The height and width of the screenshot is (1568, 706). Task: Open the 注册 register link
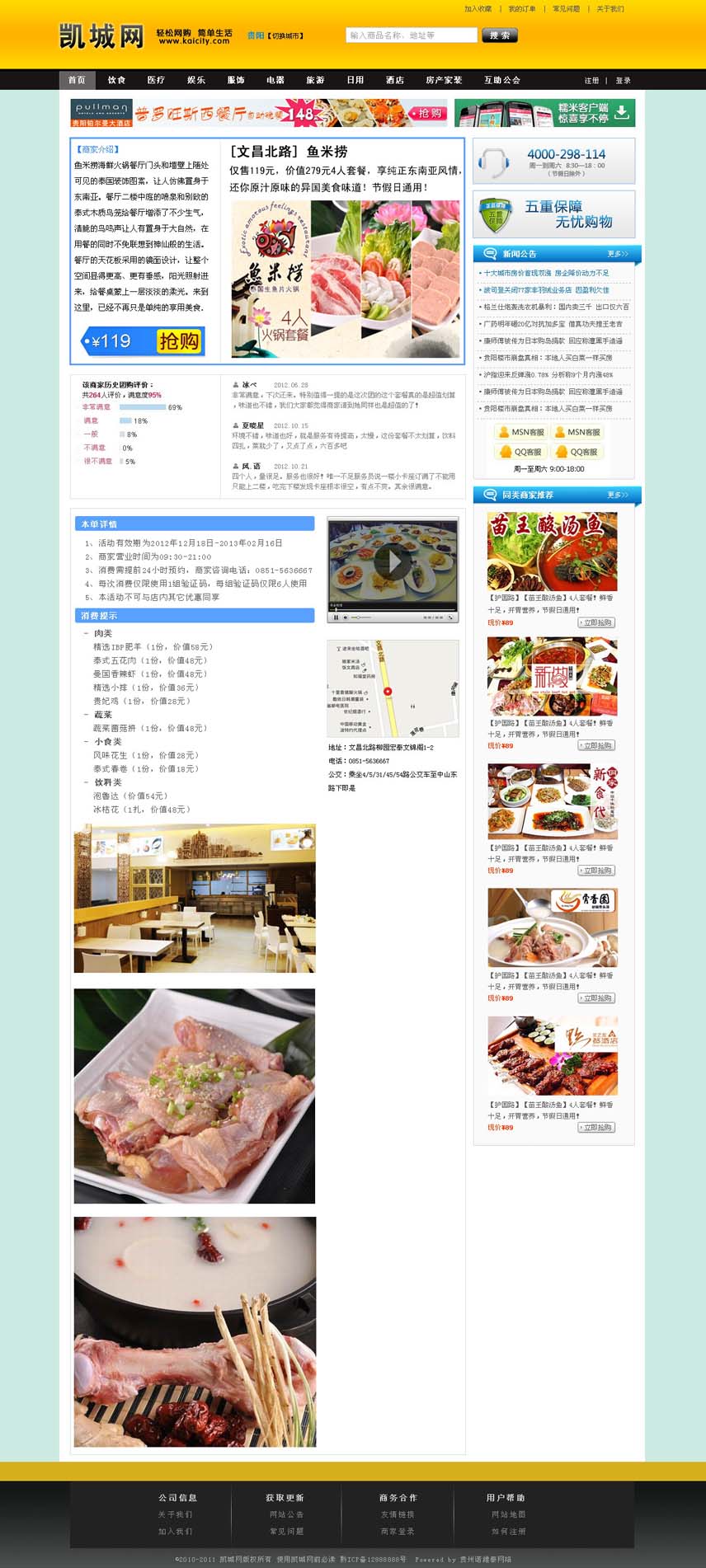click(592, 81)
